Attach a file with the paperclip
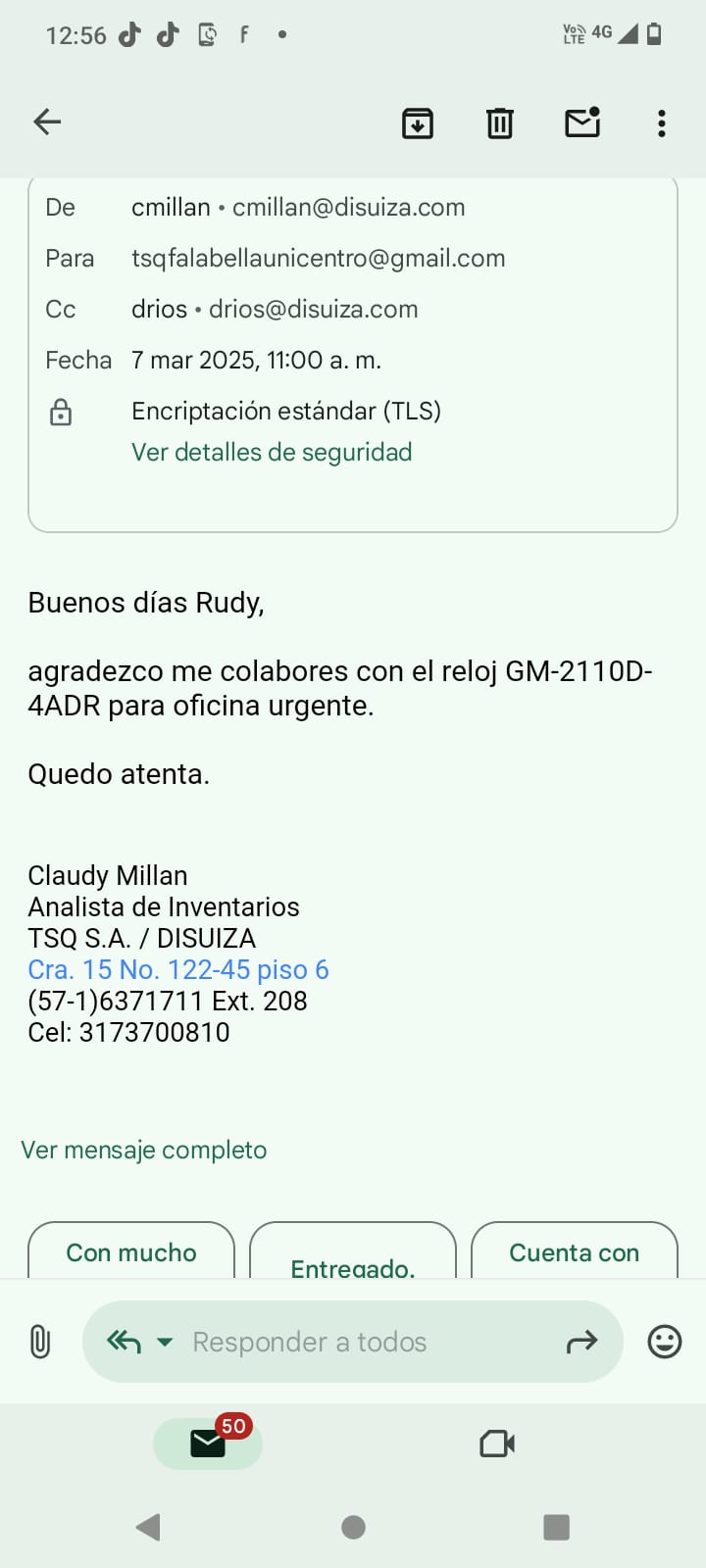 point(40,1342)
